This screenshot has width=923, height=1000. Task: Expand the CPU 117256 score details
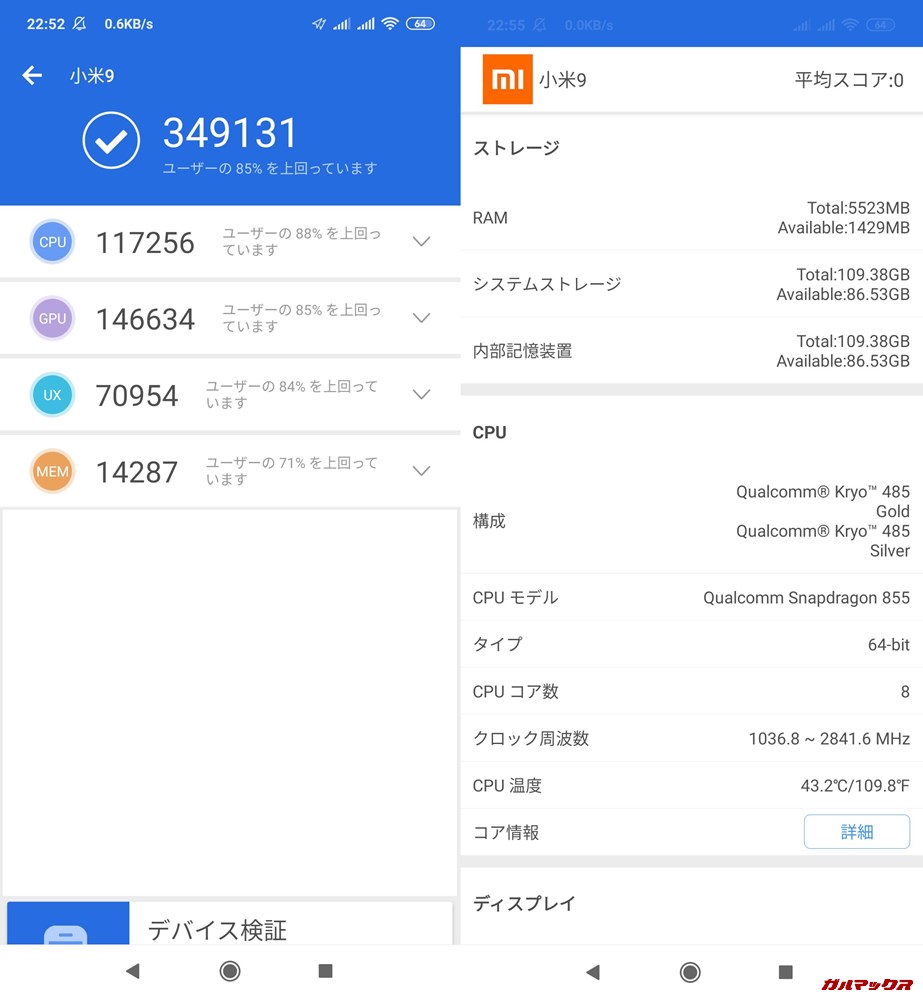421,241
